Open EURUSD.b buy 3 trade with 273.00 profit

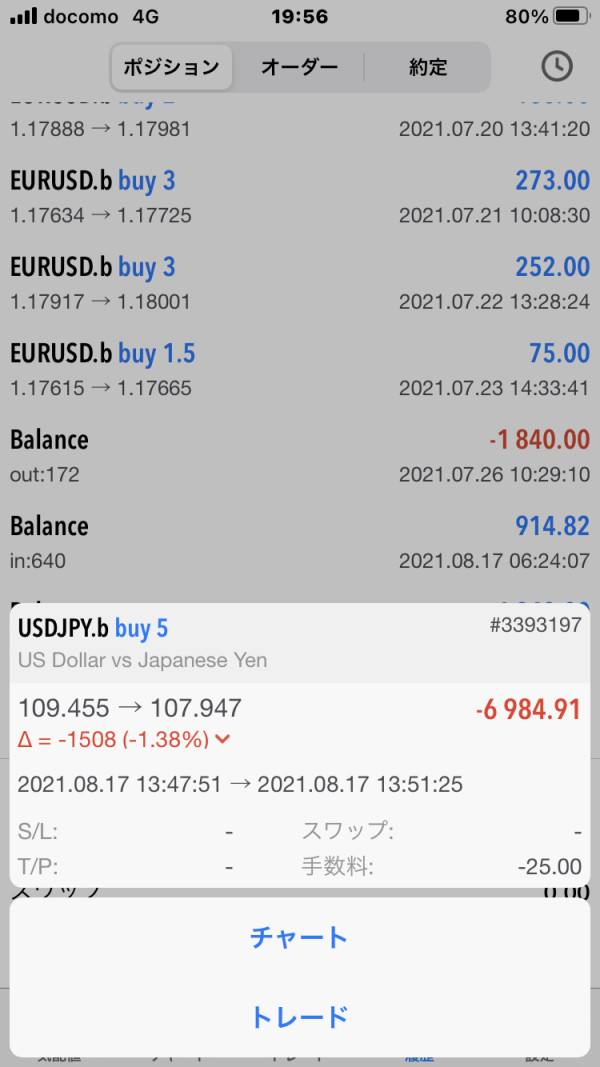299,197
